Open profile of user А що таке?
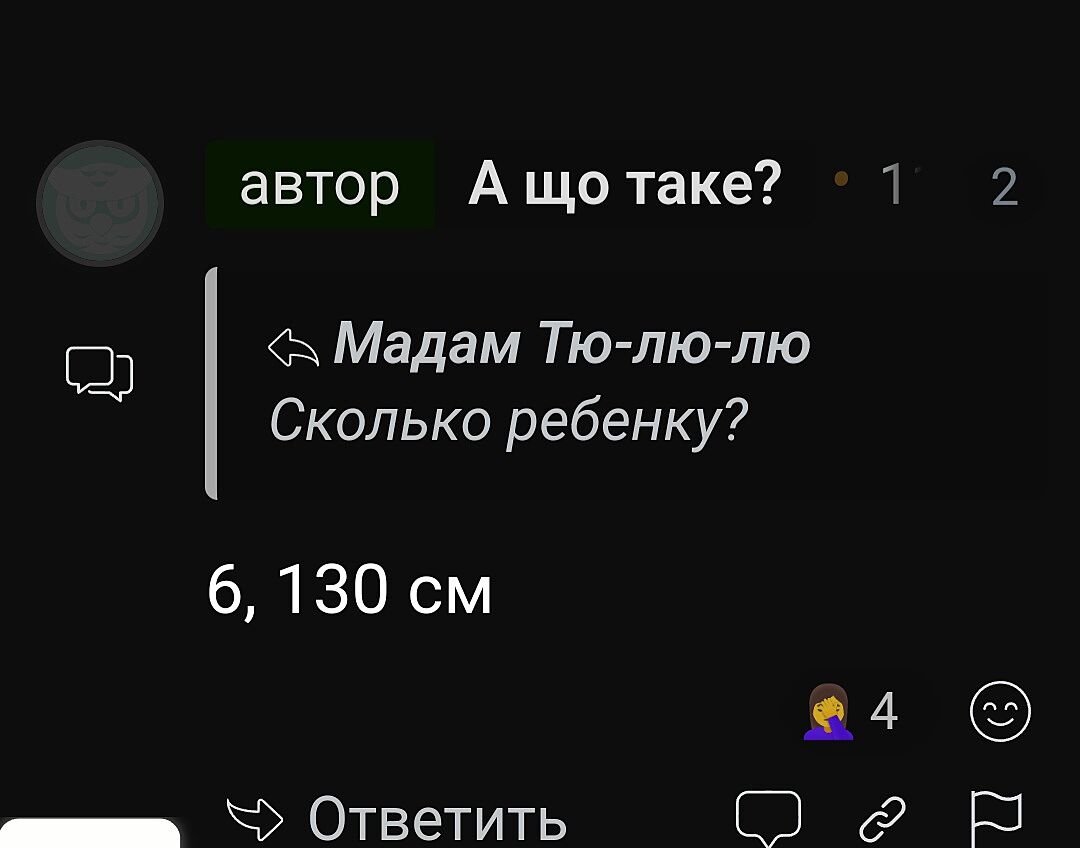This screenshot has height=848, width=1080. pyautogui.click(x=624, y=185)
